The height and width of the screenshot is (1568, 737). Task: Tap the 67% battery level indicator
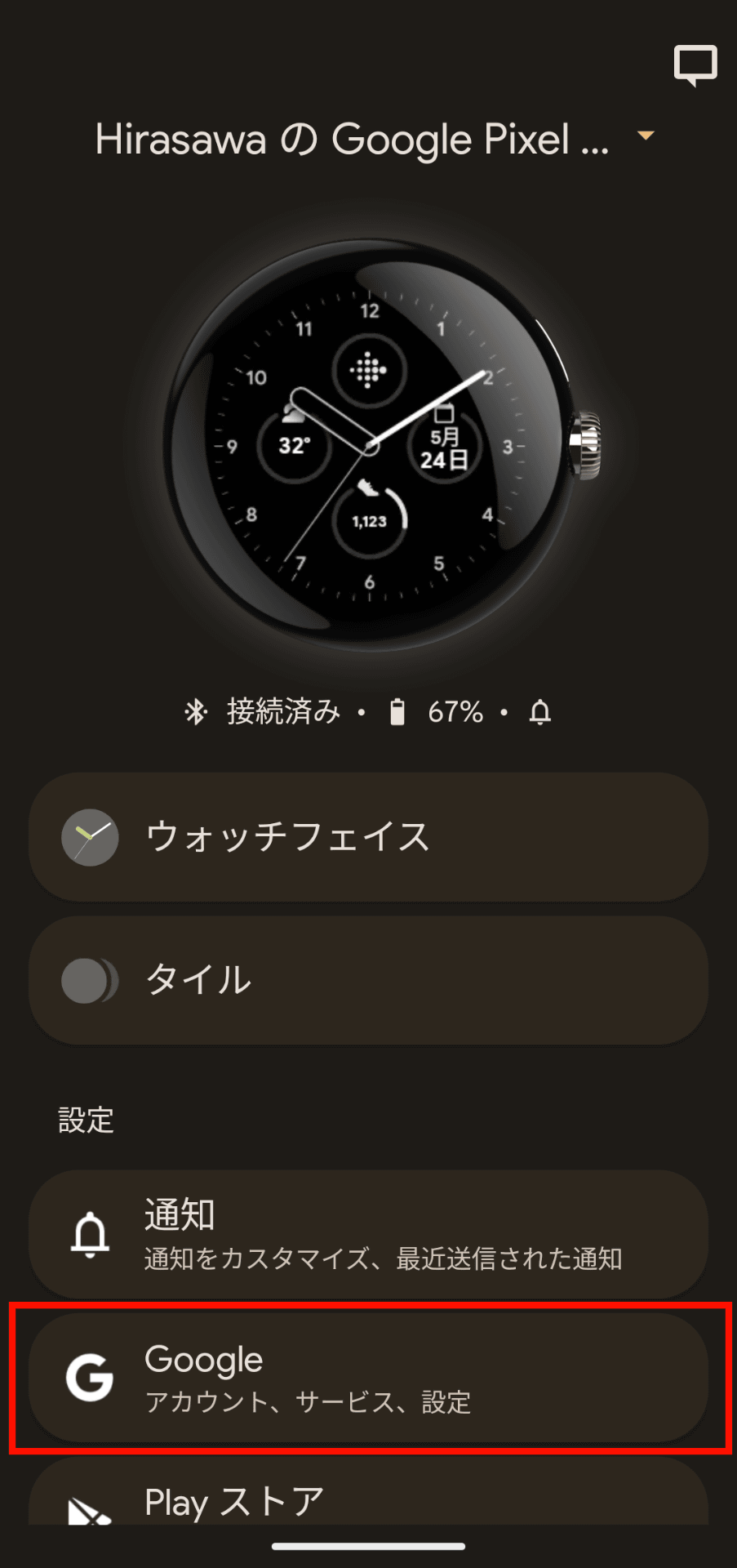coord(457,711)
